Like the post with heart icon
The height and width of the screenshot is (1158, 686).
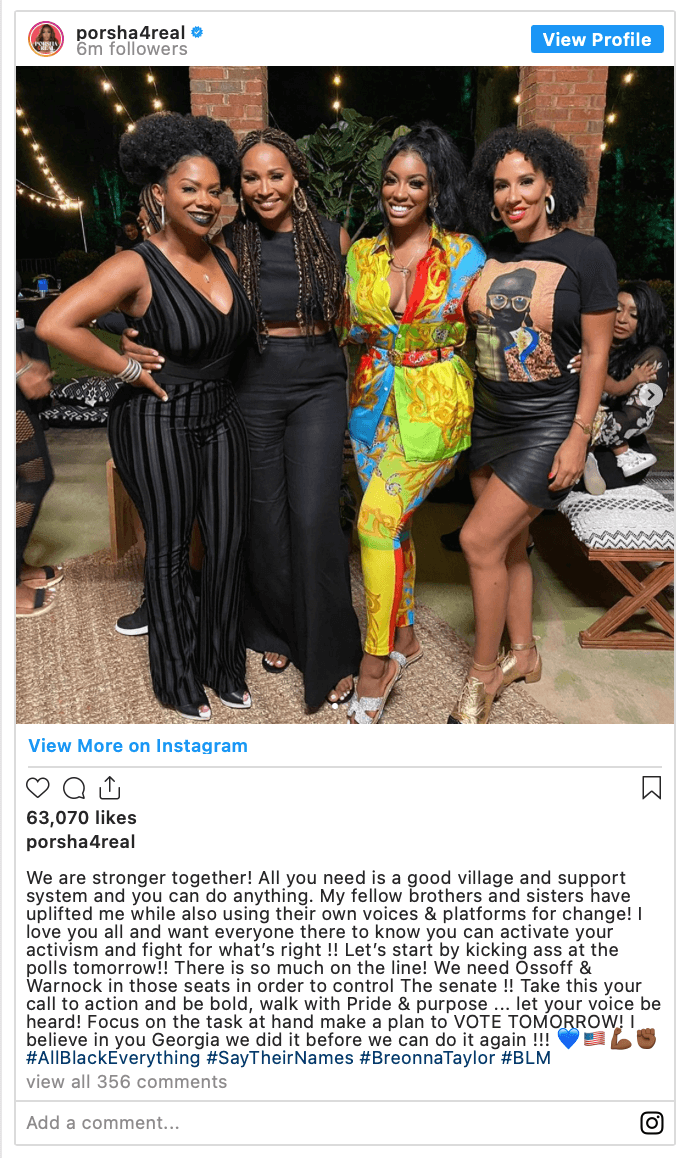point(38,788)
